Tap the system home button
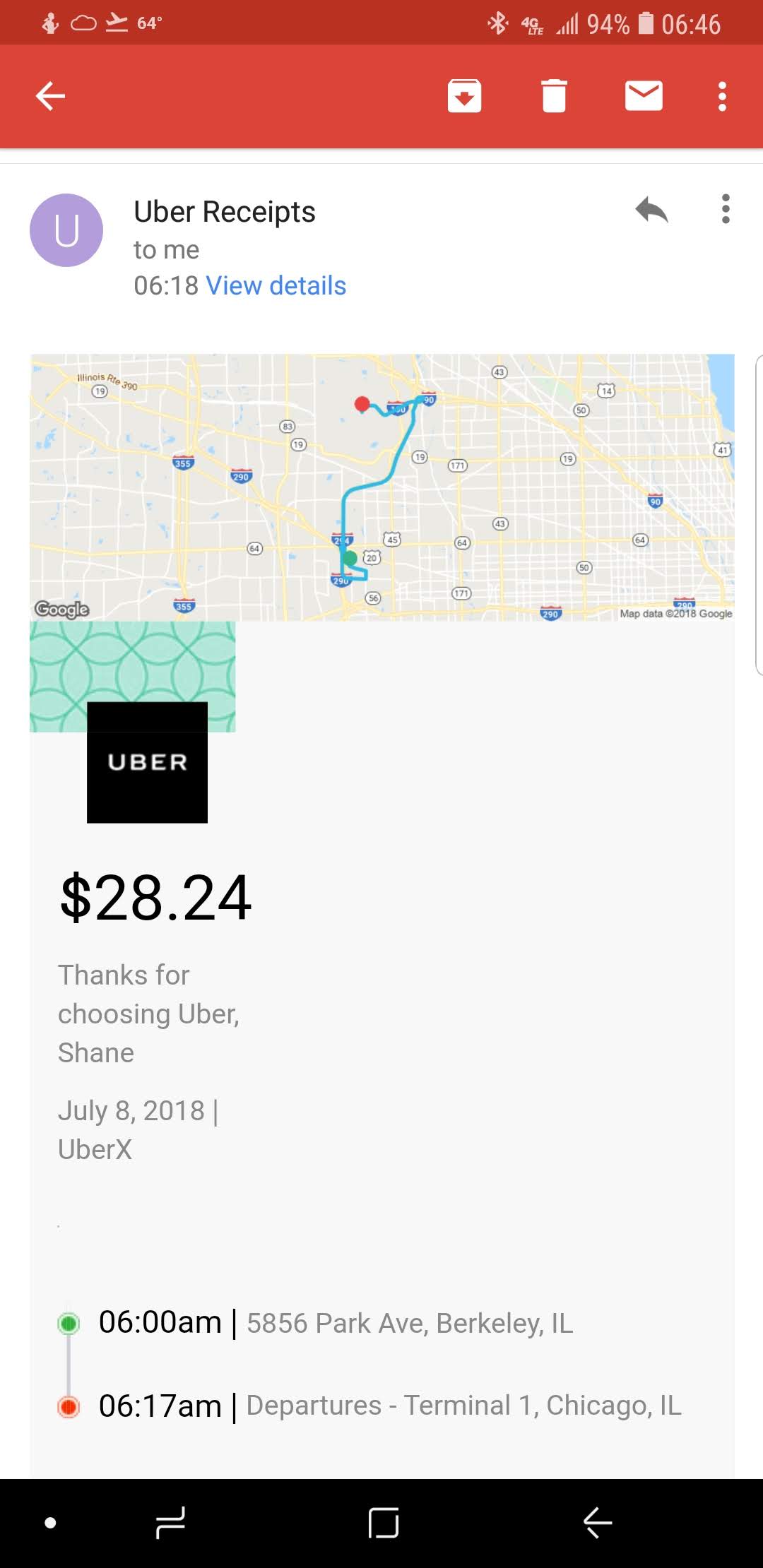The width and height of the screenshot is (763, 1568). [384, 1522]
